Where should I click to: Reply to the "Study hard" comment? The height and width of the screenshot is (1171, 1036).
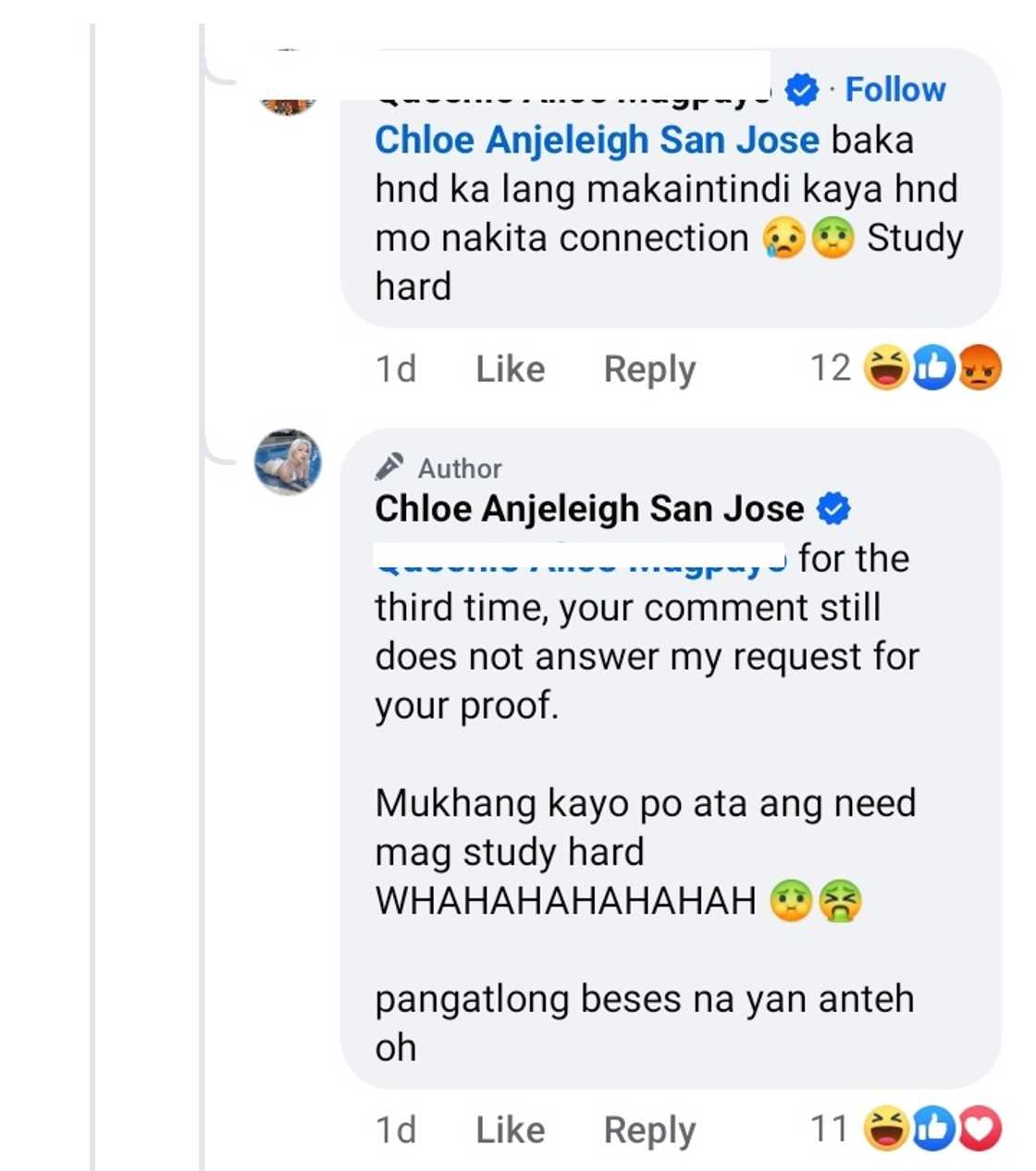tap(649, 369)
